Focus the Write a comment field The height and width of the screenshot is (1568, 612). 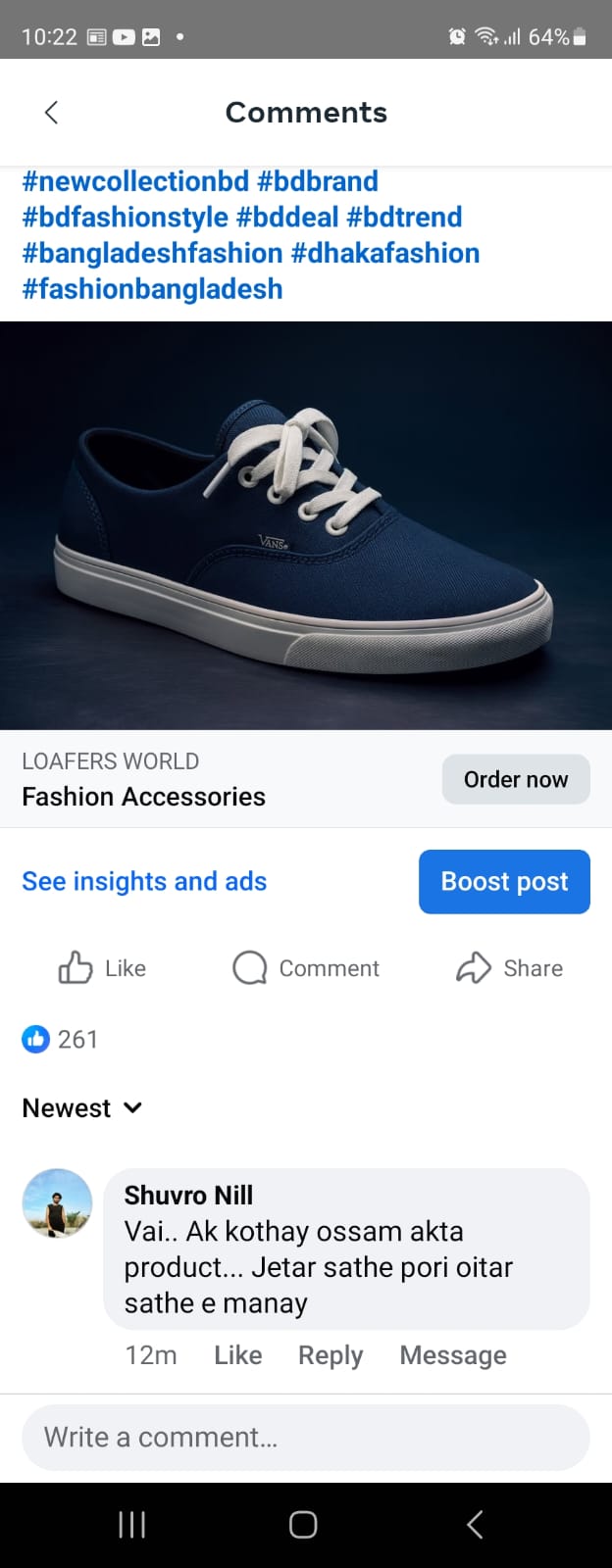click(306, 1437)
